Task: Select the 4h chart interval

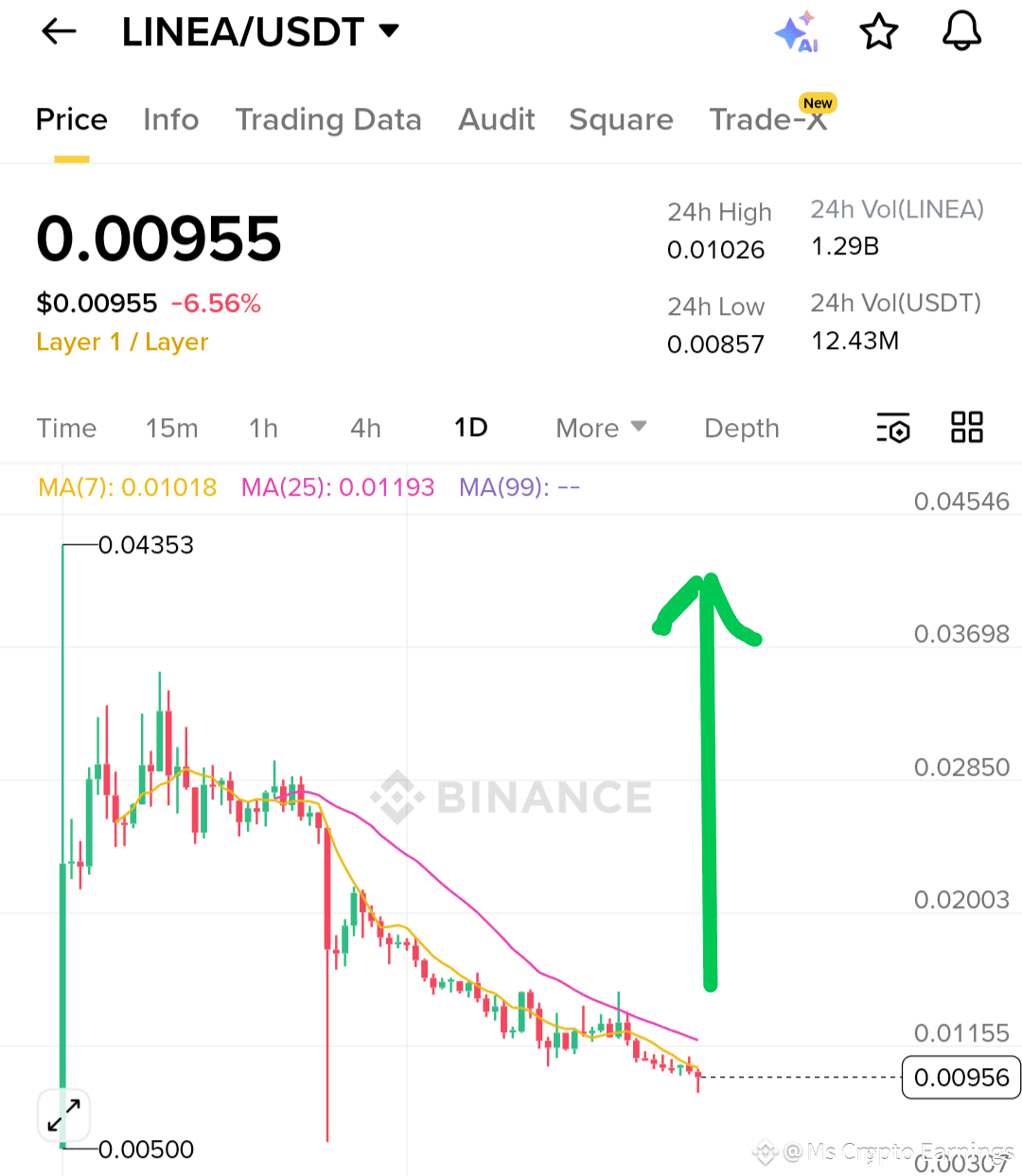Action: (365, 428)
